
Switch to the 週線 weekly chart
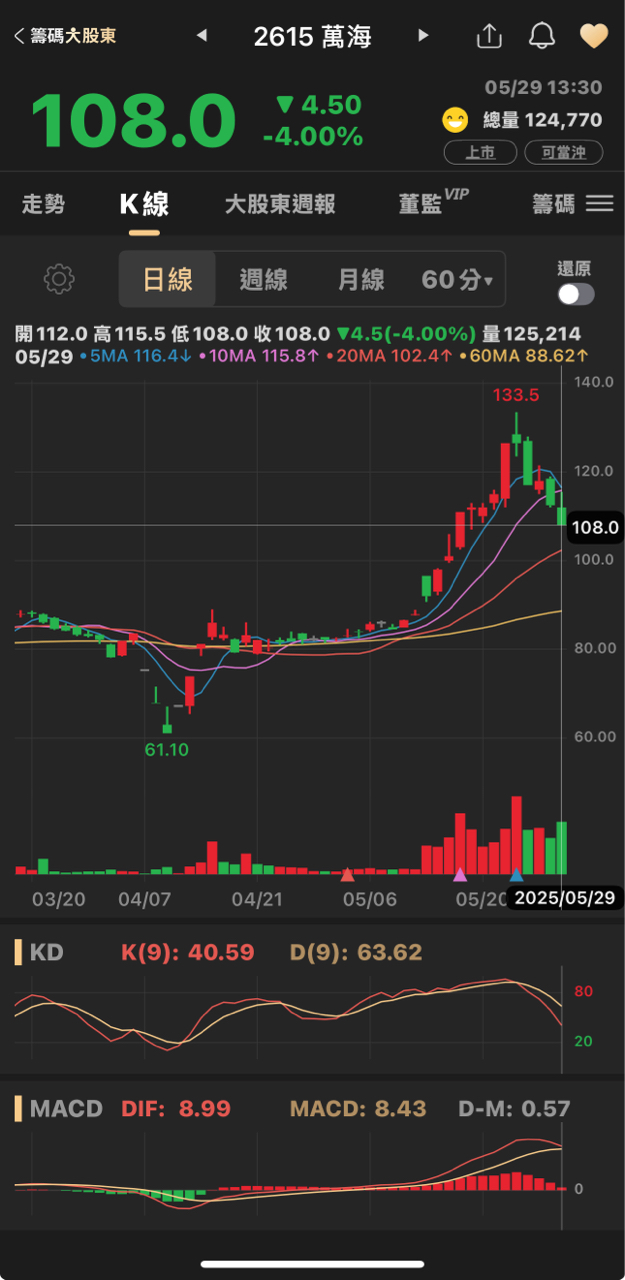coord(264,279)
